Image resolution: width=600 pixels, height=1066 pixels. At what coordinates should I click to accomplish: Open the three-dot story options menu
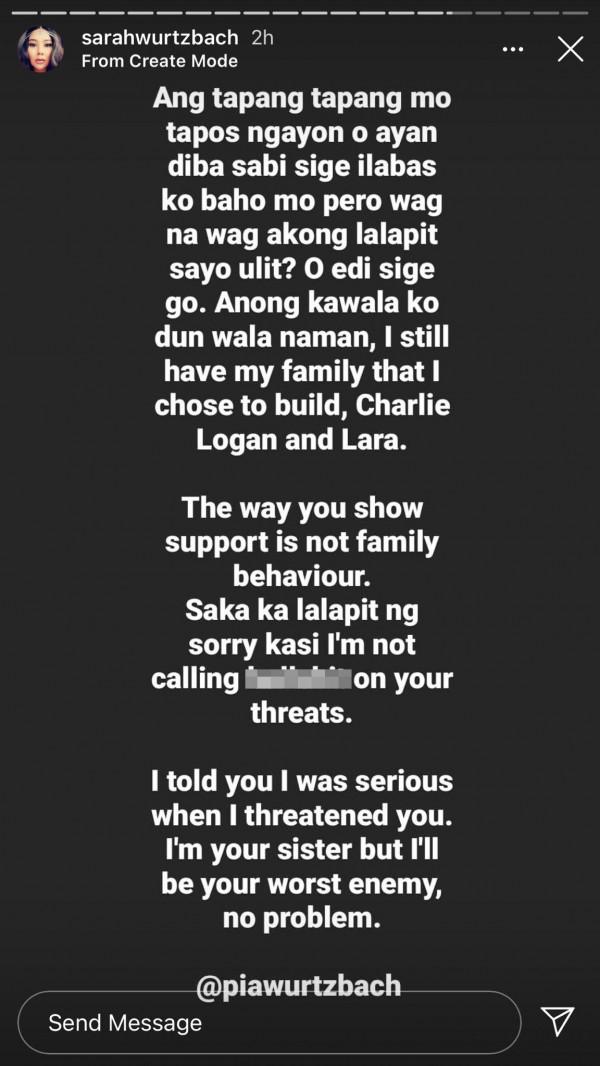click(x=512, y=49)
